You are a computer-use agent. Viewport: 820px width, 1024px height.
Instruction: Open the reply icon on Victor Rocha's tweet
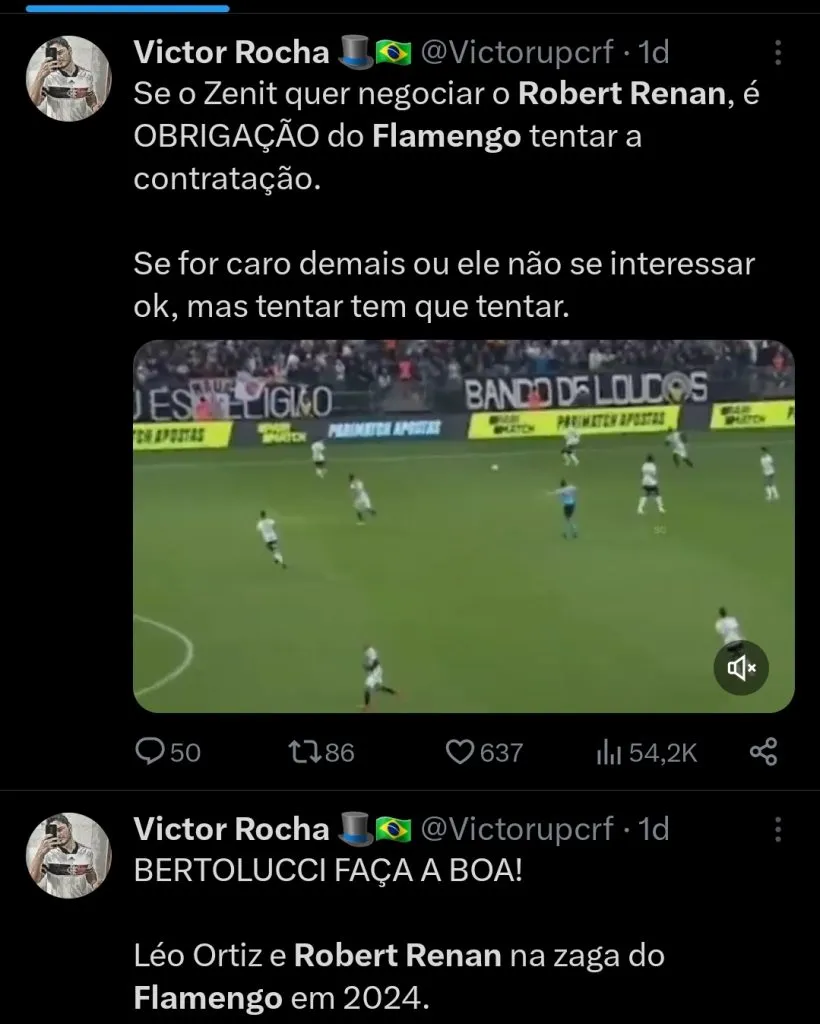tap(148, 752)
